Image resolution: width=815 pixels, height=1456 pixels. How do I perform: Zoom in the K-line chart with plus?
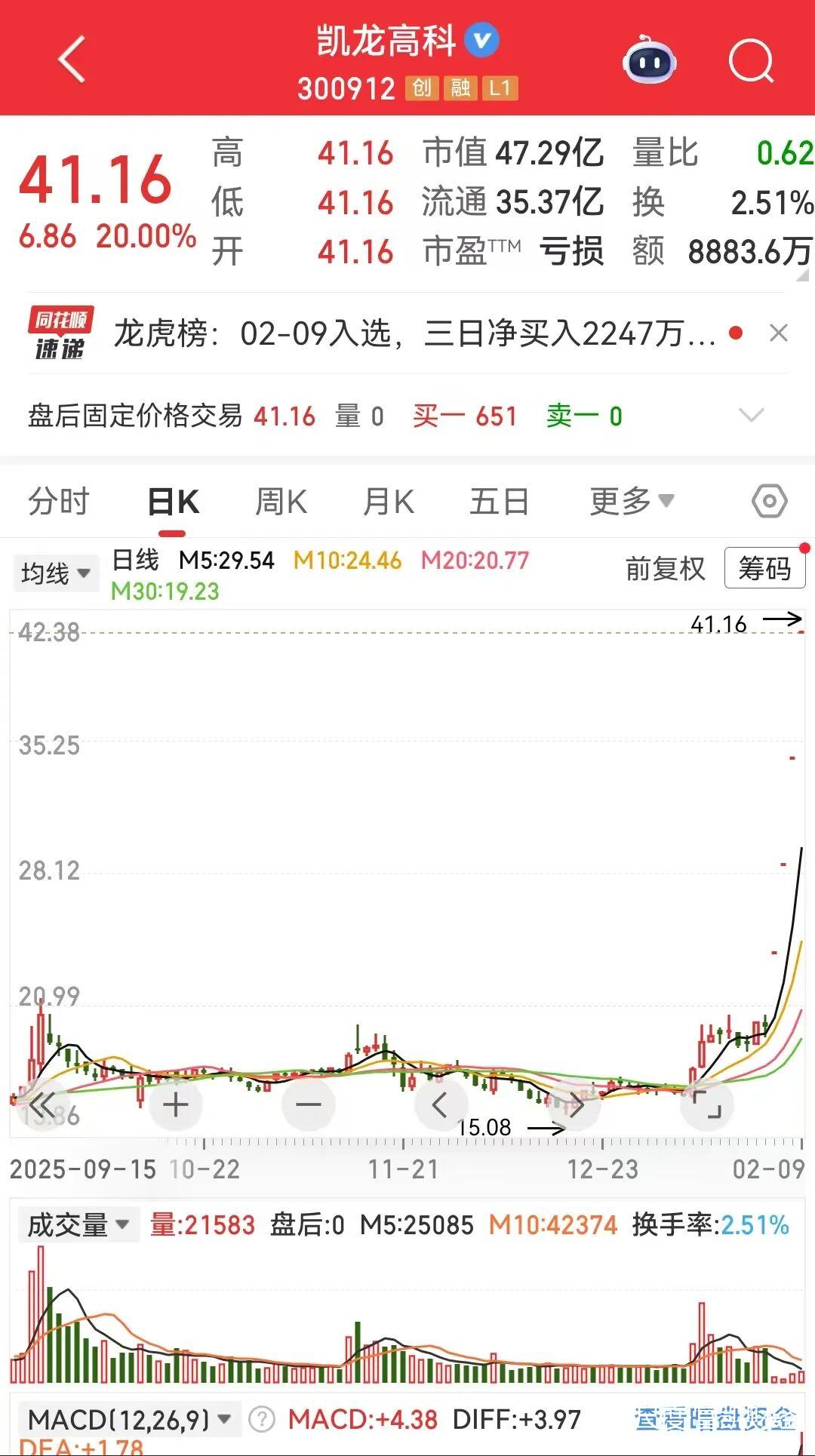click(x=176, y=1105)
